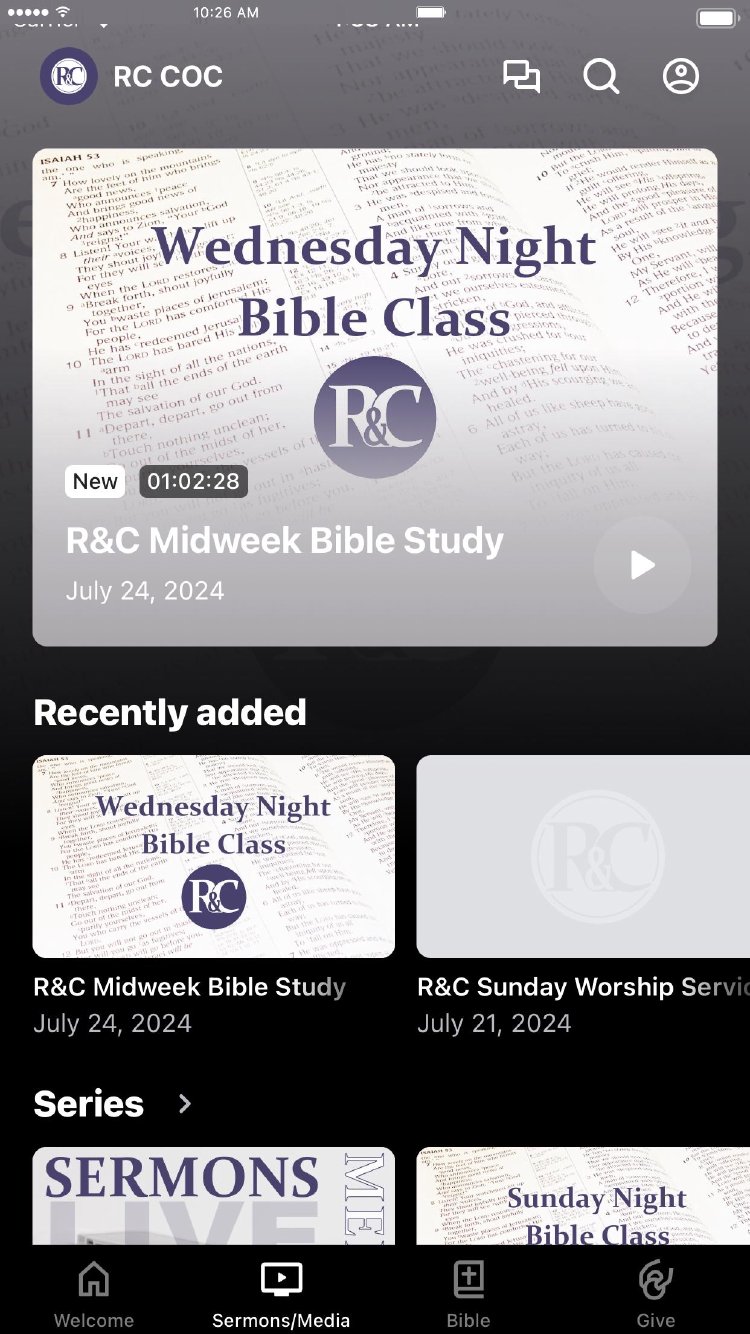Open the recently added Midweek Bible Study card
This screenshot has height=1334, width=750.
[x=214, y=857]
